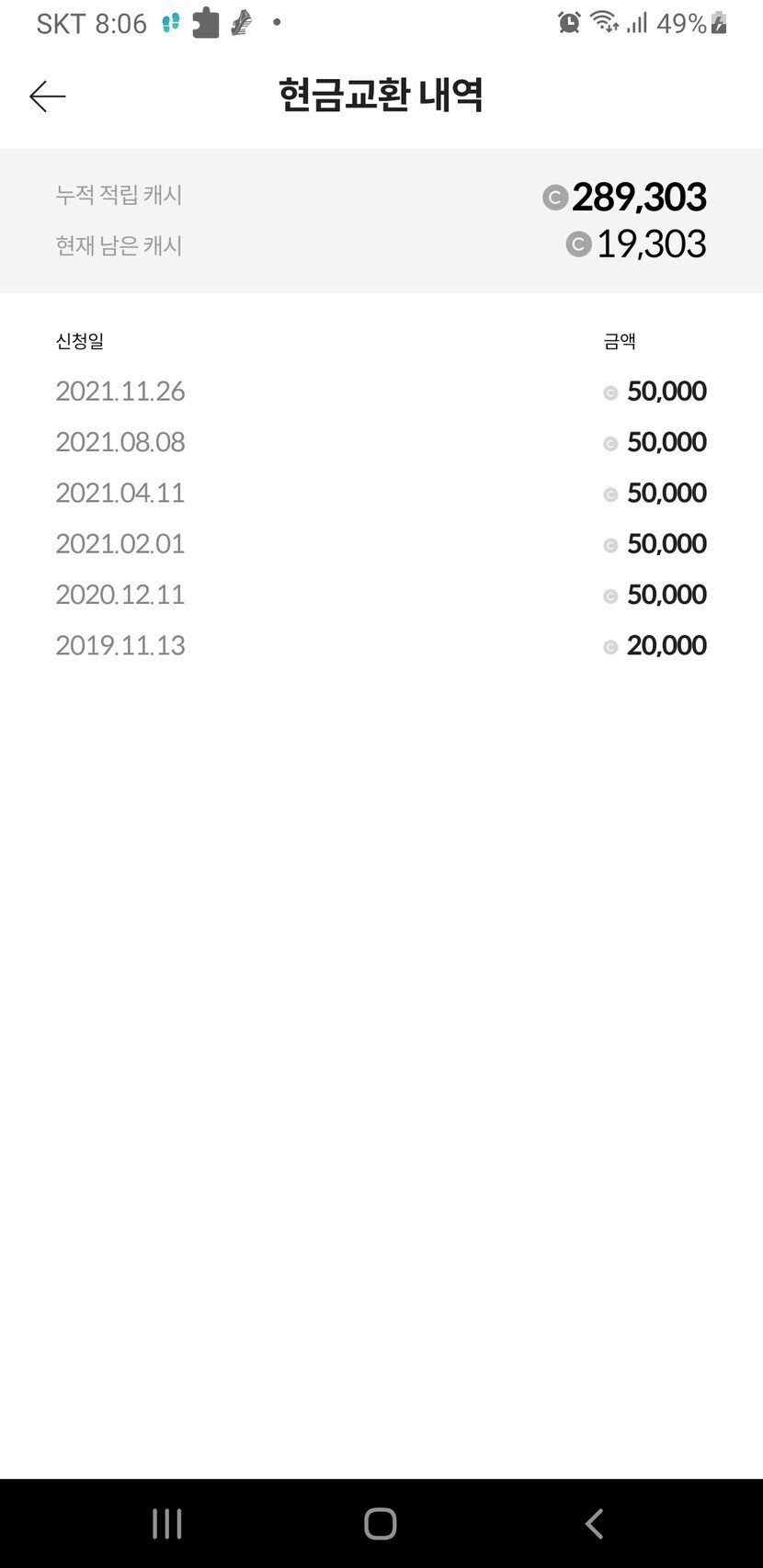Viewport: 763px width, 1568px height.
Task: Tap the system back button
Action: (595, 1523)
